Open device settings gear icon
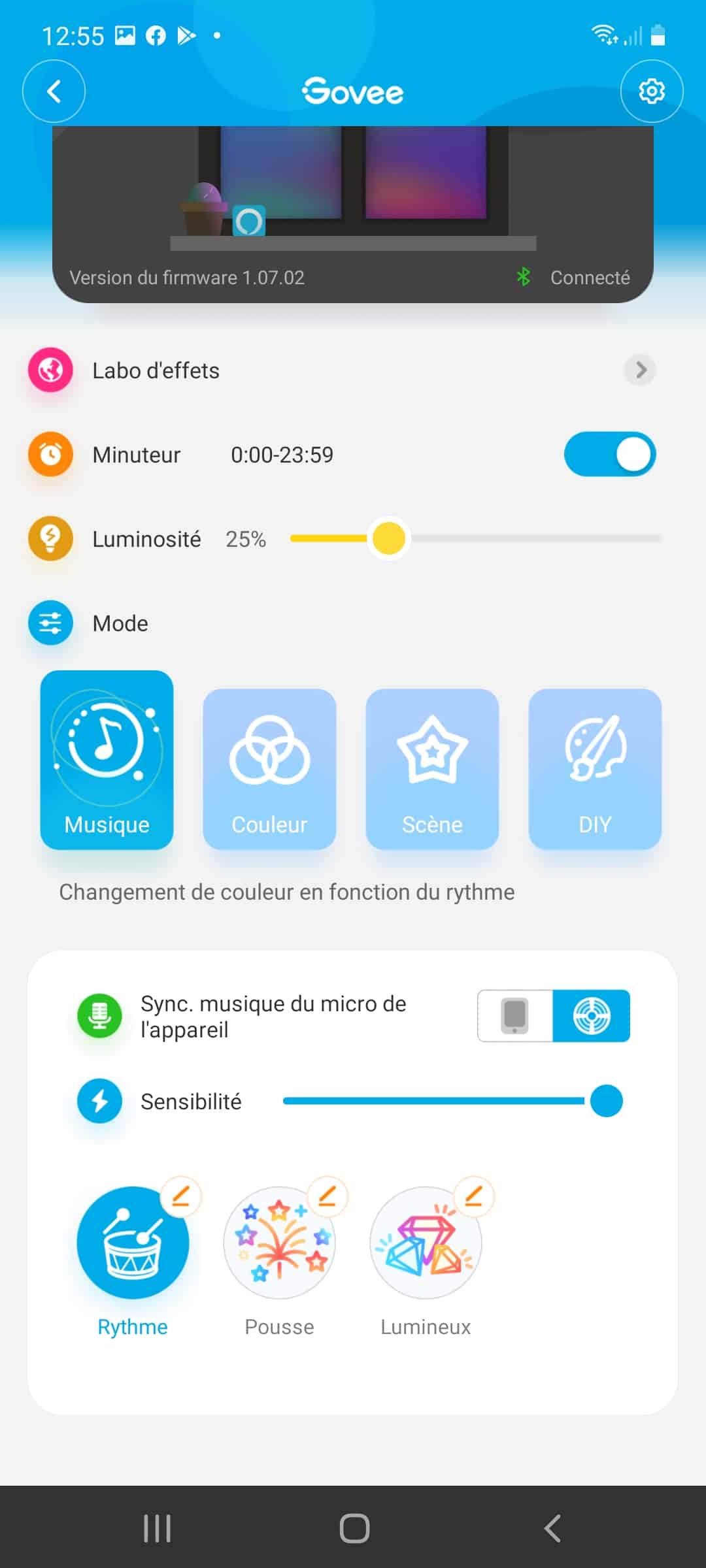The height and width of the screenshot is (1568, 706). click(x=652, y=91)
